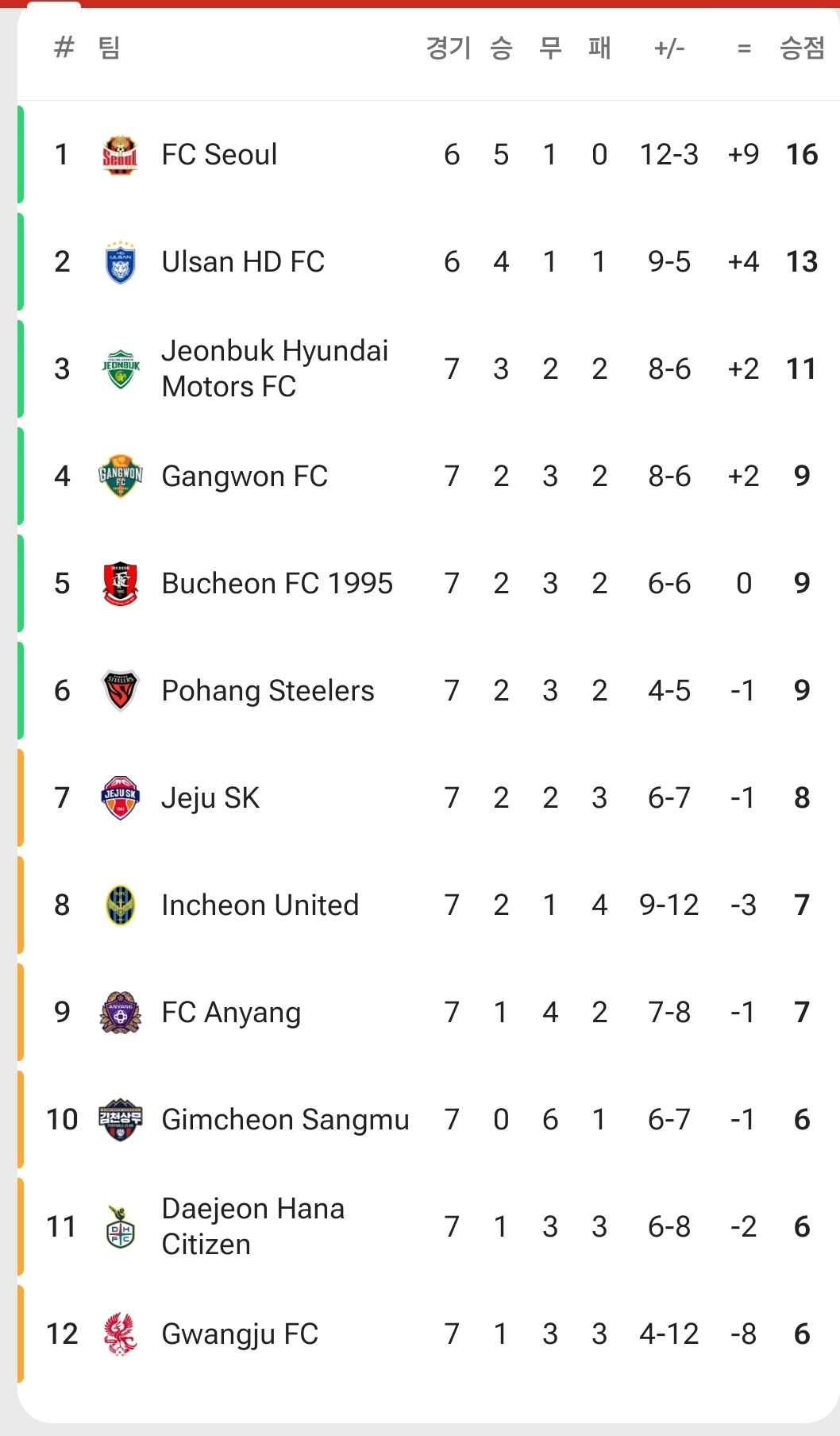Open Pohang Steelers row
The image size is (840, 1436).
[x=429, y=691]
